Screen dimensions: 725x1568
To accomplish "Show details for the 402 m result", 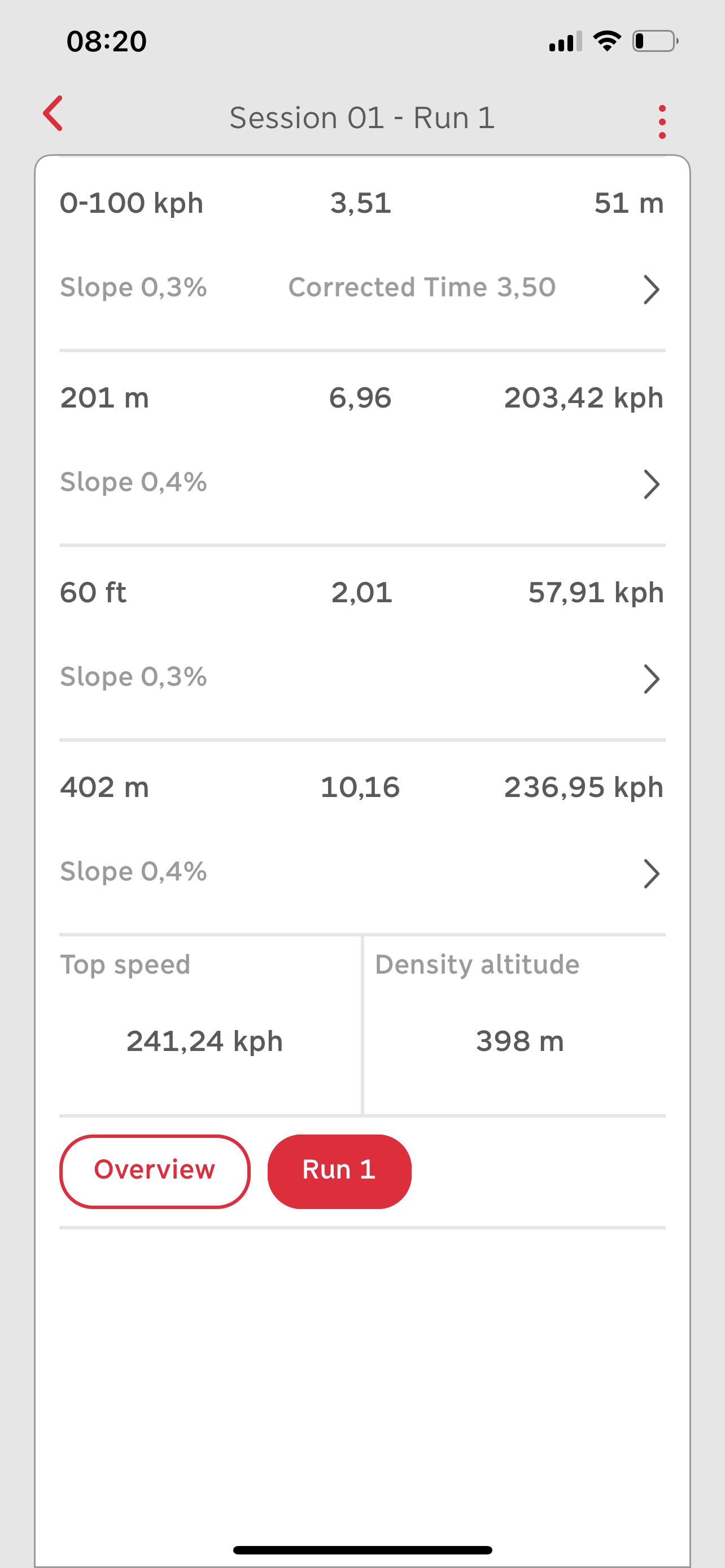I will [x=650, y=874].
